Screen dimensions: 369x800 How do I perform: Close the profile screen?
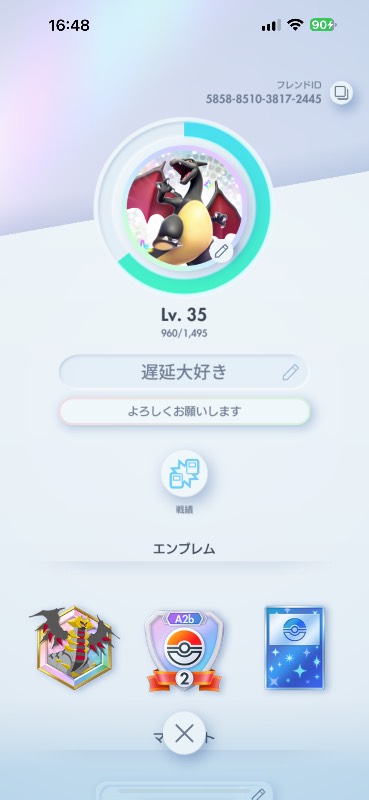click(x=184, y=733)
